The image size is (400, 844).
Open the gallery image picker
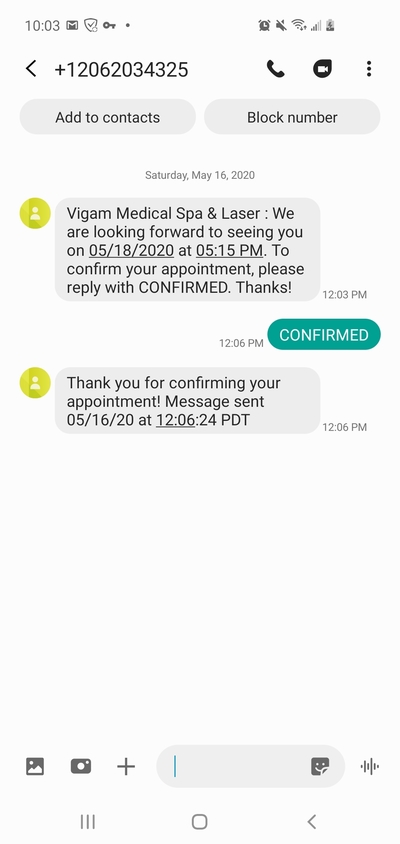35,766
